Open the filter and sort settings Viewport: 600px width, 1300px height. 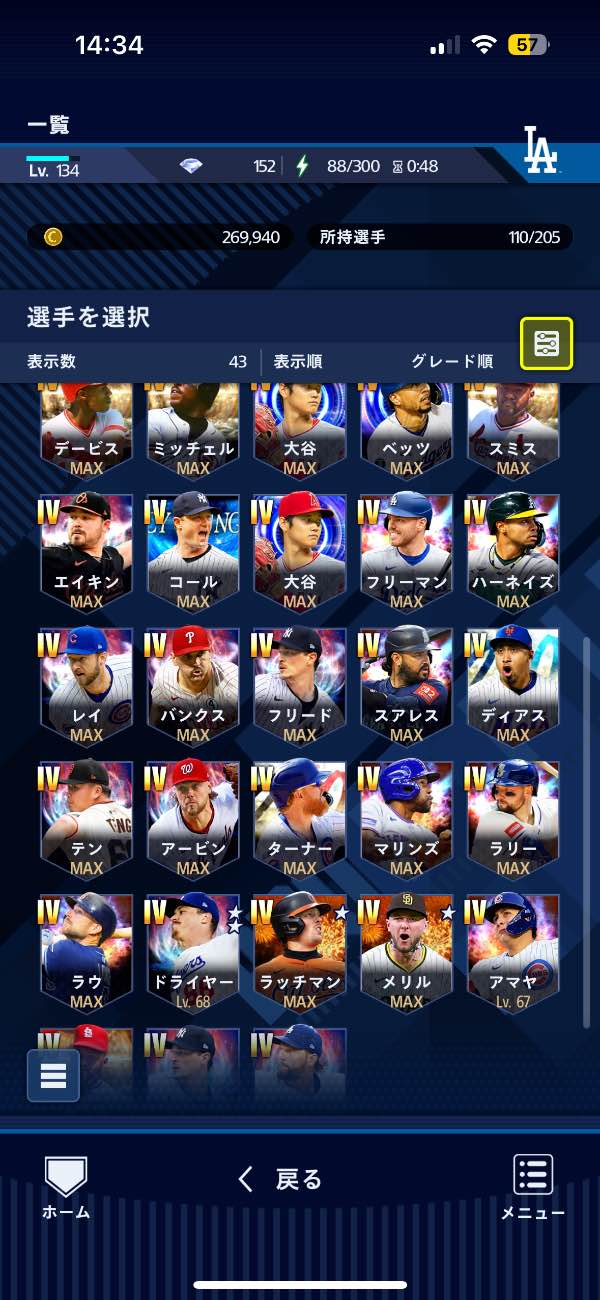[546, 344]
